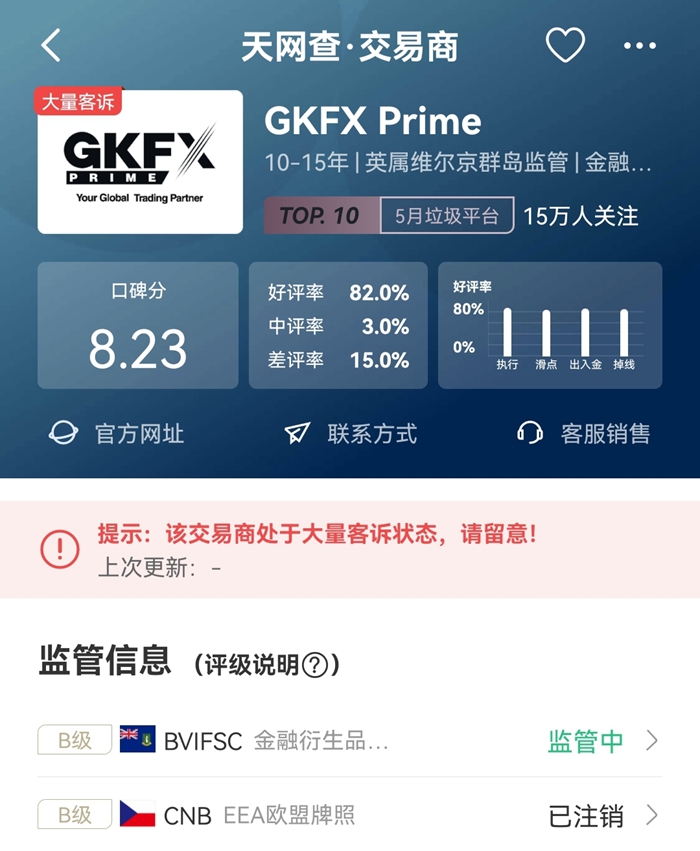Open the 评级说明 question mark help
Image resolution: width=700 pixels, height=851 pixels.
click(315, 665)
